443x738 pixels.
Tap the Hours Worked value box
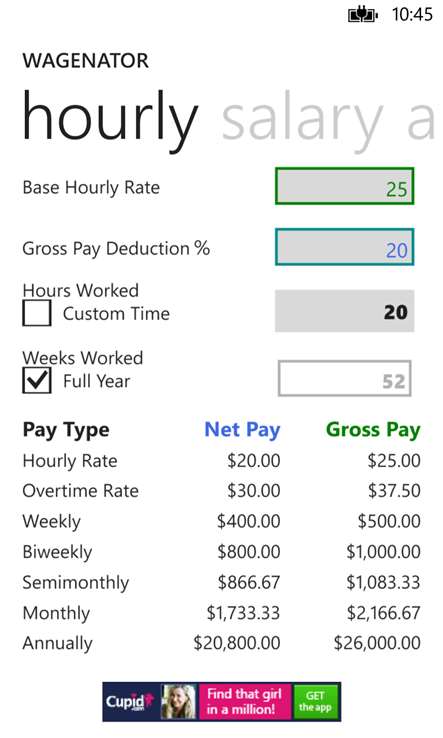coord(345,311)
